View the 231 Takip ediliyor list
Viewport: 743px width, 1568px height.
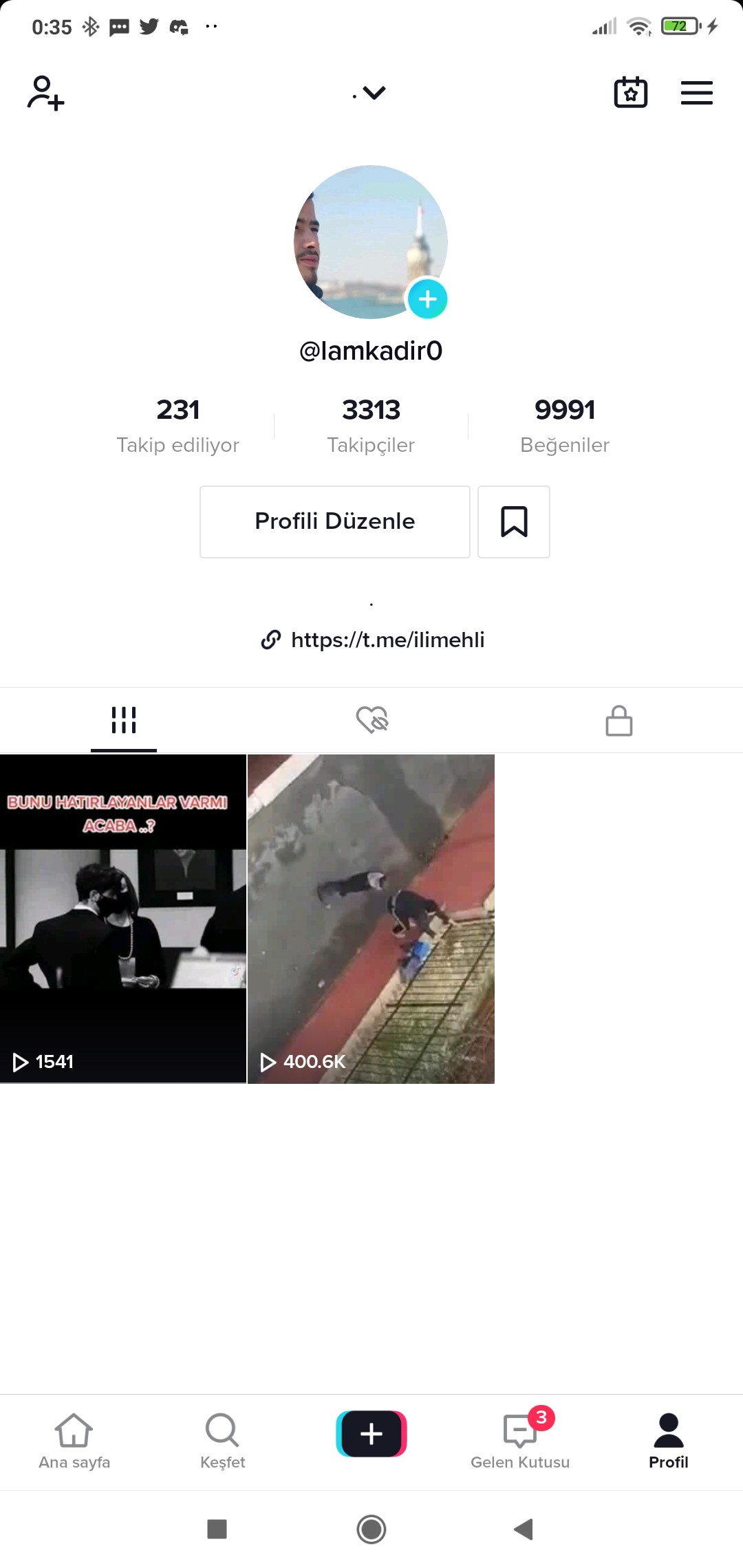178,426
